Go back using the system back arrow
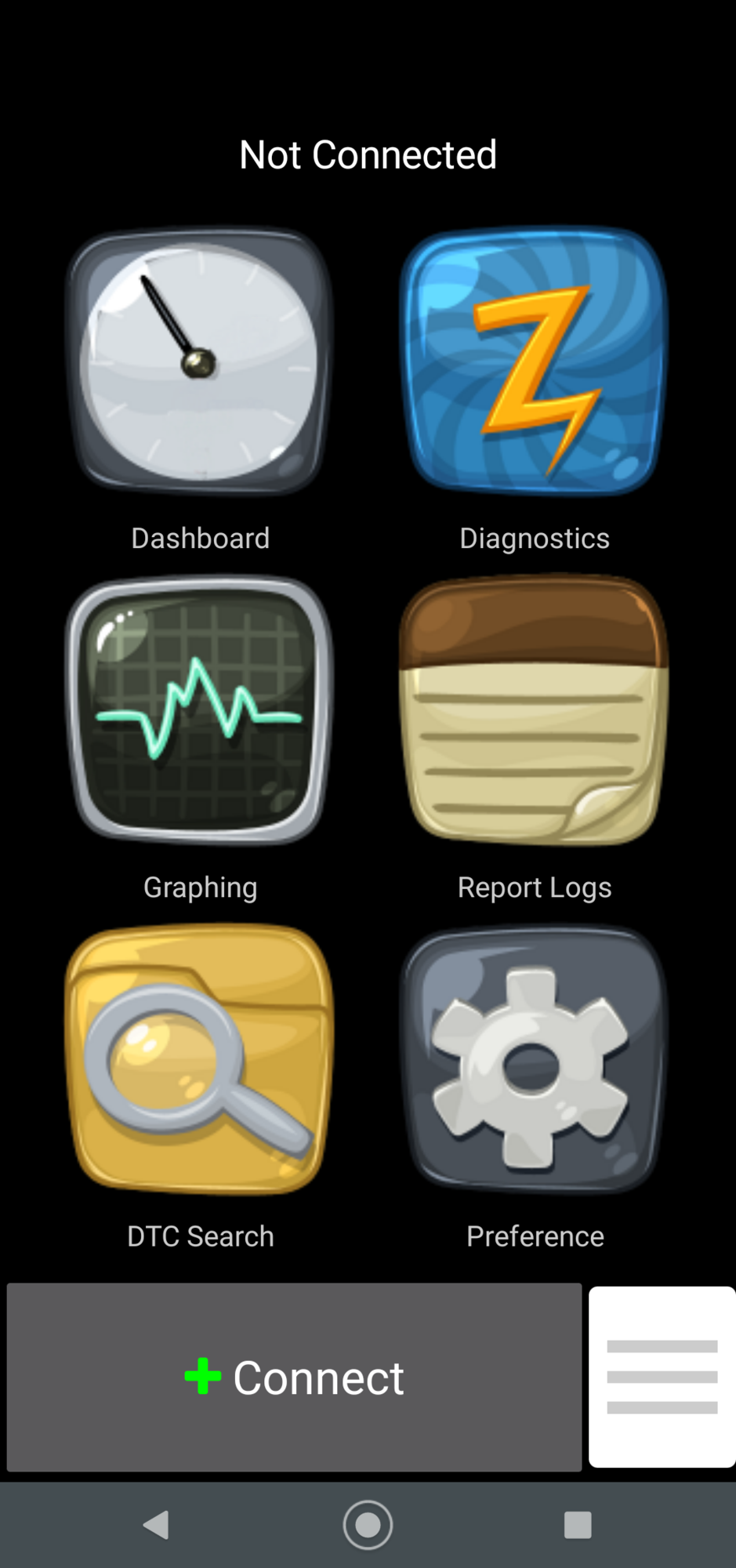This screenshot has width=736, height=1568. click(157, 1525)
